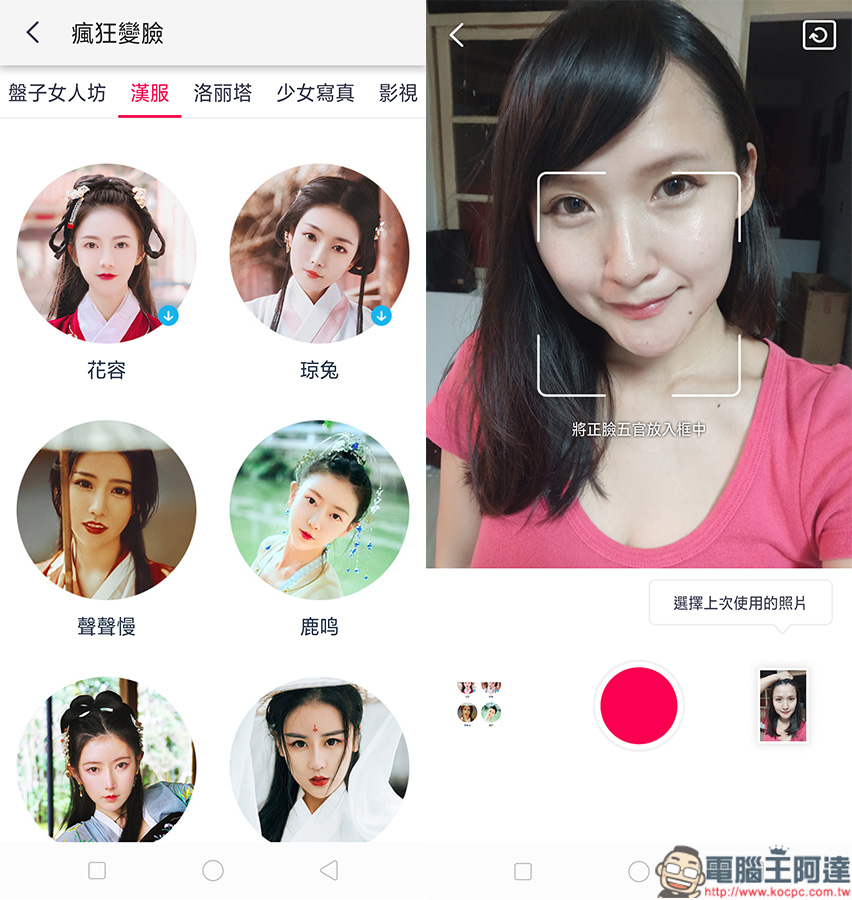
Task: Switch to the 盤子女人坊 tab
Action: click(57, 94)
